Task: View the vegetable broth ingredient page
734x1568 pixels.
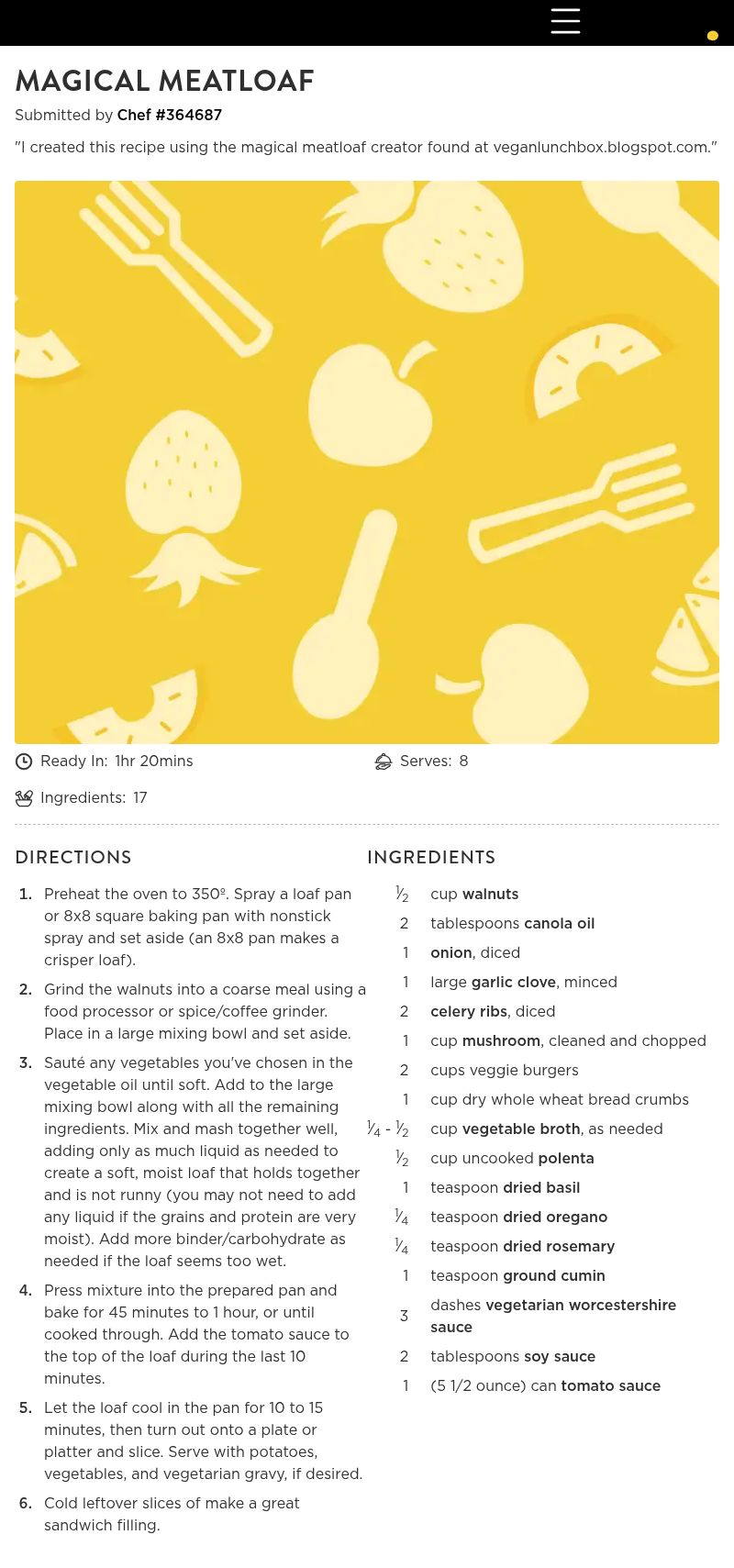Action: pyautogui.click(x=520, y=1129)
